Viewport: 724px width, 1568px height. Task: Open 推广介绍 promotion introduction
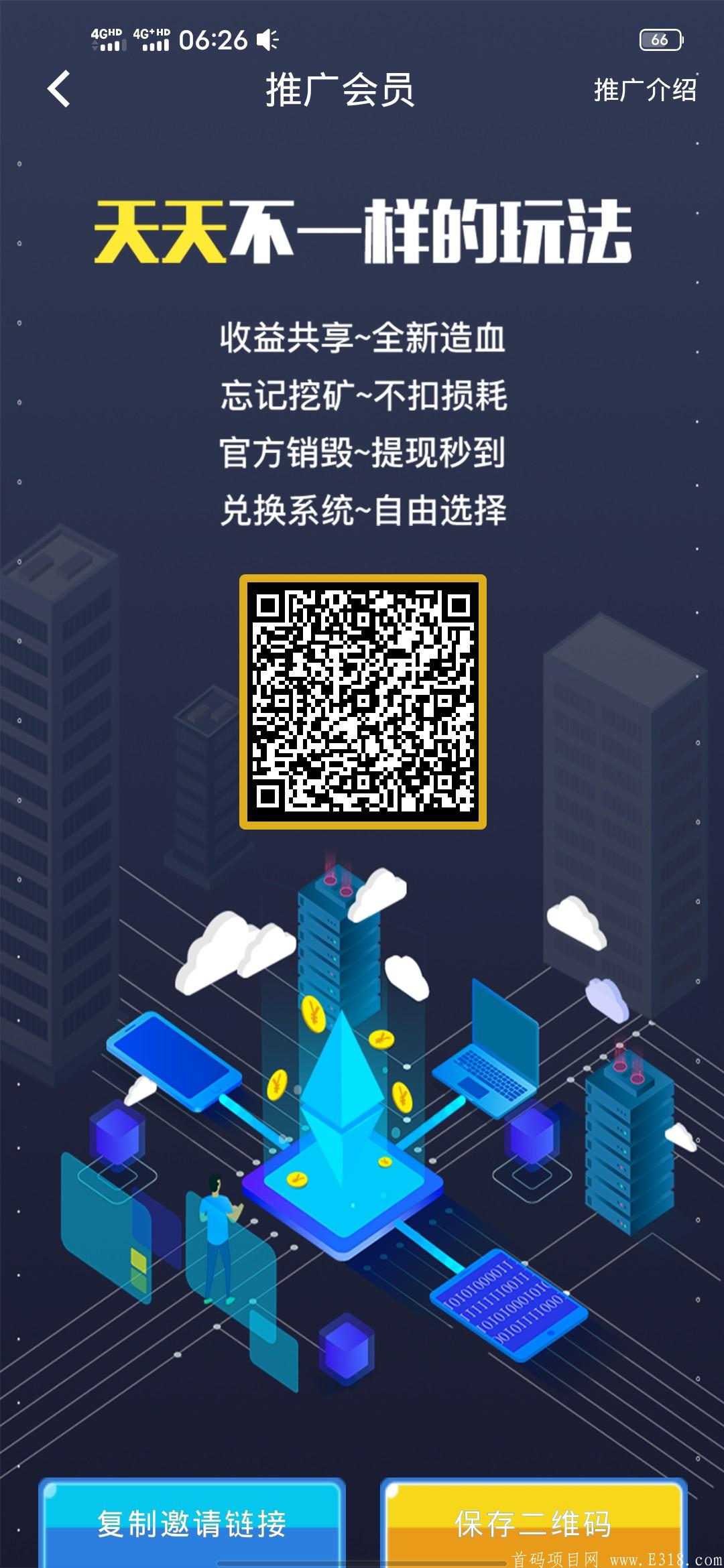[x=644, y=90]
